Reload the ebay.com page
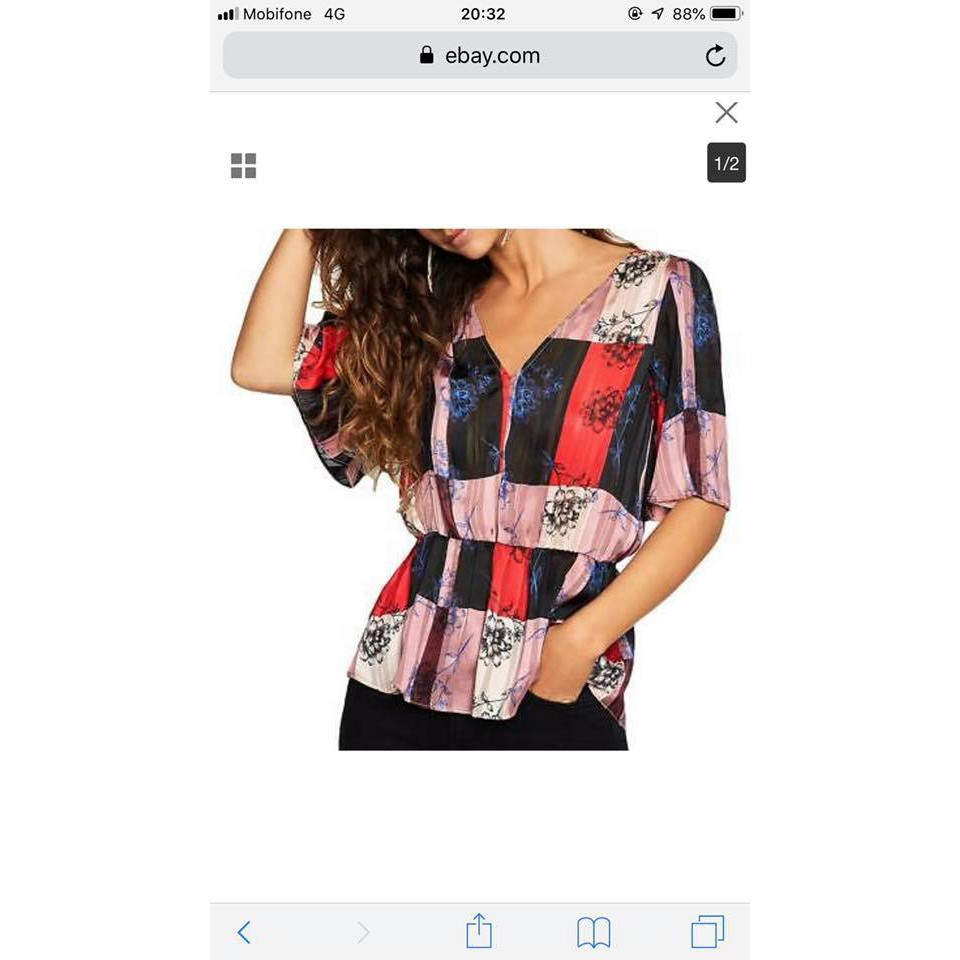 (x=715, y=56)
